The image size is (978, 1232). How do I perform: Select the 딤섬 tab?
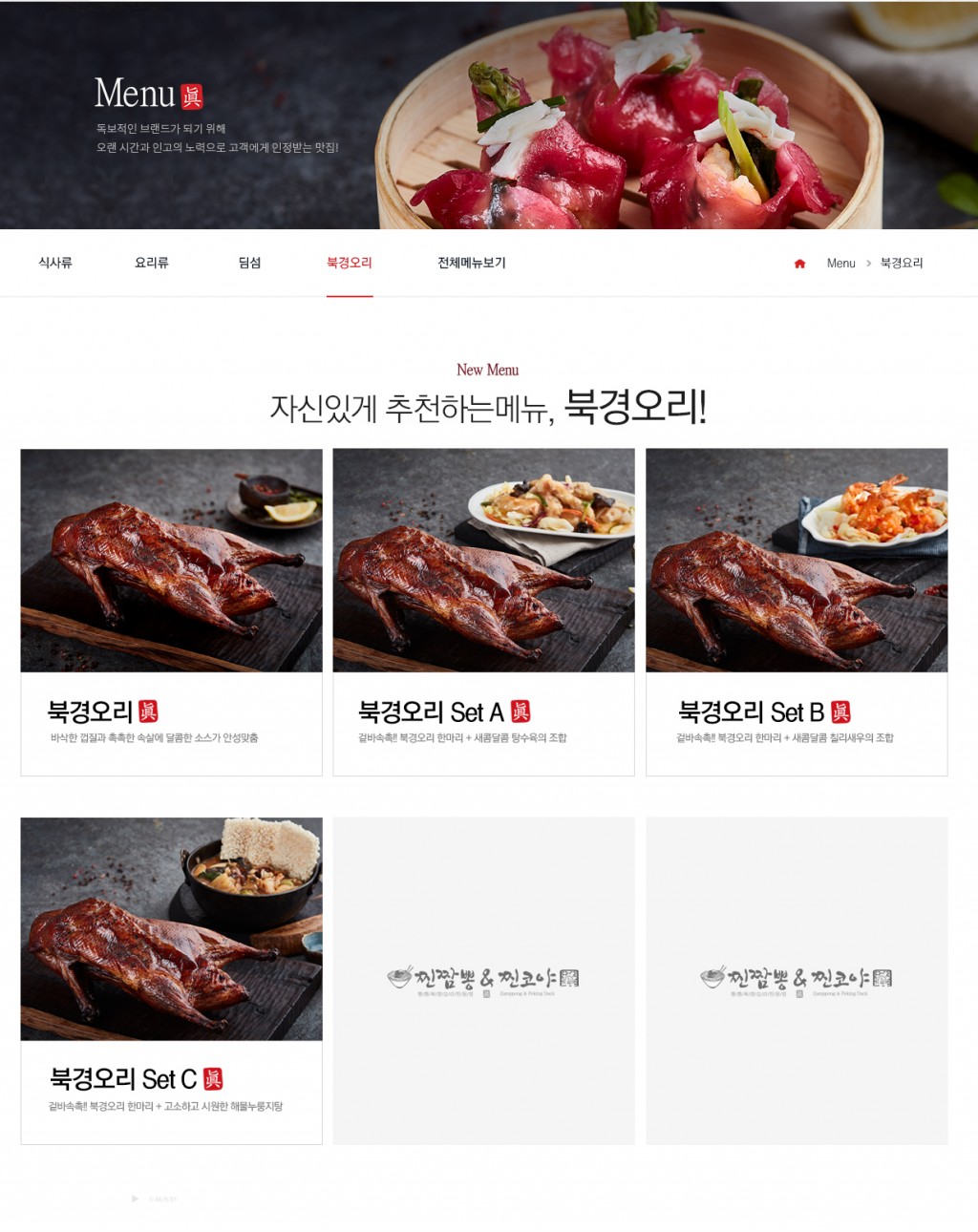click(249, 263)
